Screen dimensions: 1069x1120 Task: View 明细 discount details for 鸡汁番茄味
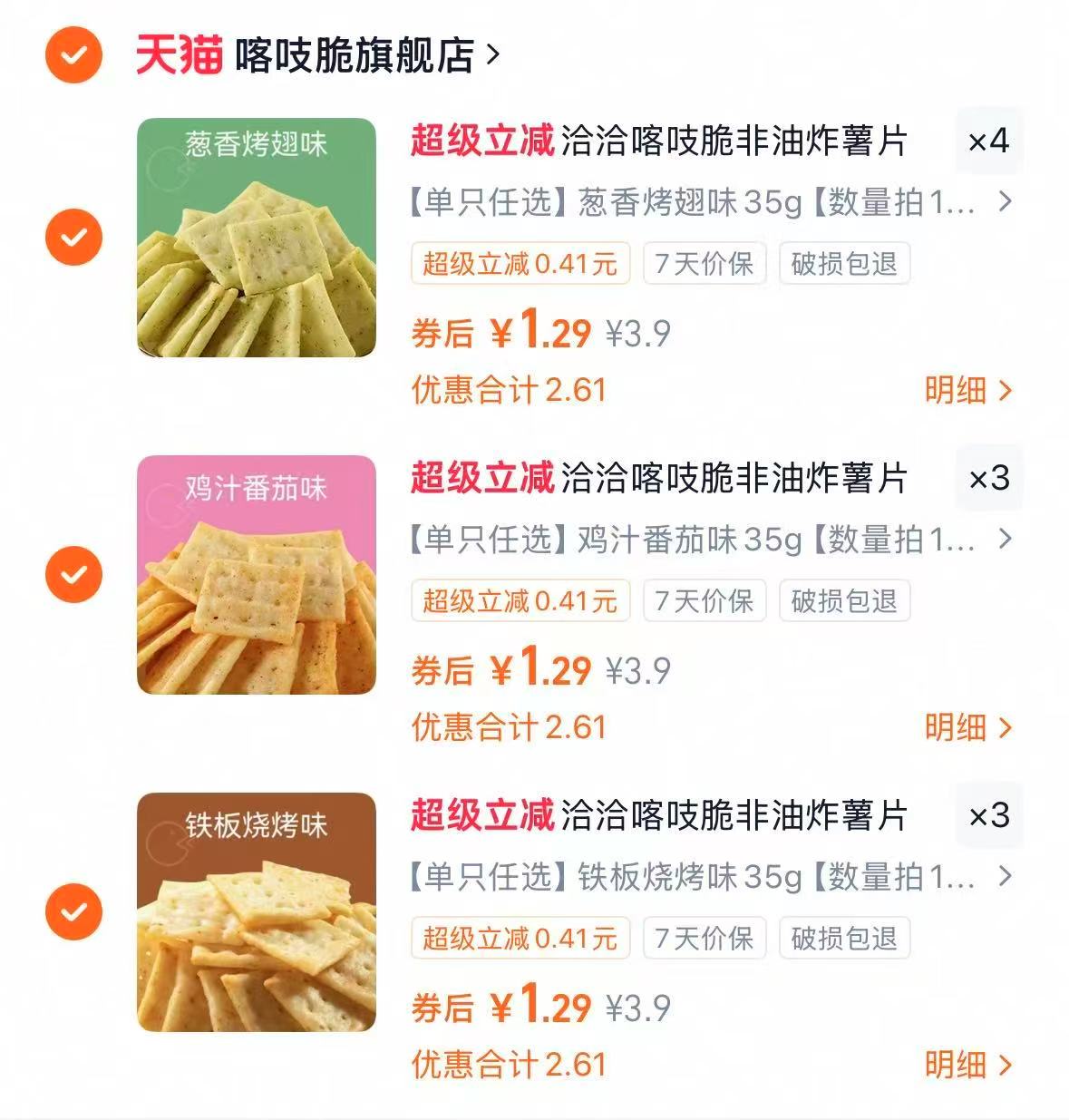[x=967, y=728]
